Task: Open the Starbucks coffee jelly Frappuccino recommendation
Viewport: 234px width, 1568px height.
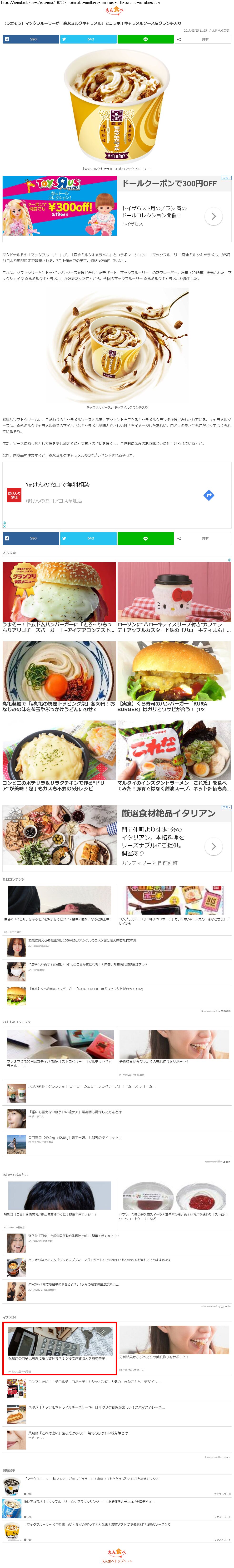Action: [x=73, y=1087]
